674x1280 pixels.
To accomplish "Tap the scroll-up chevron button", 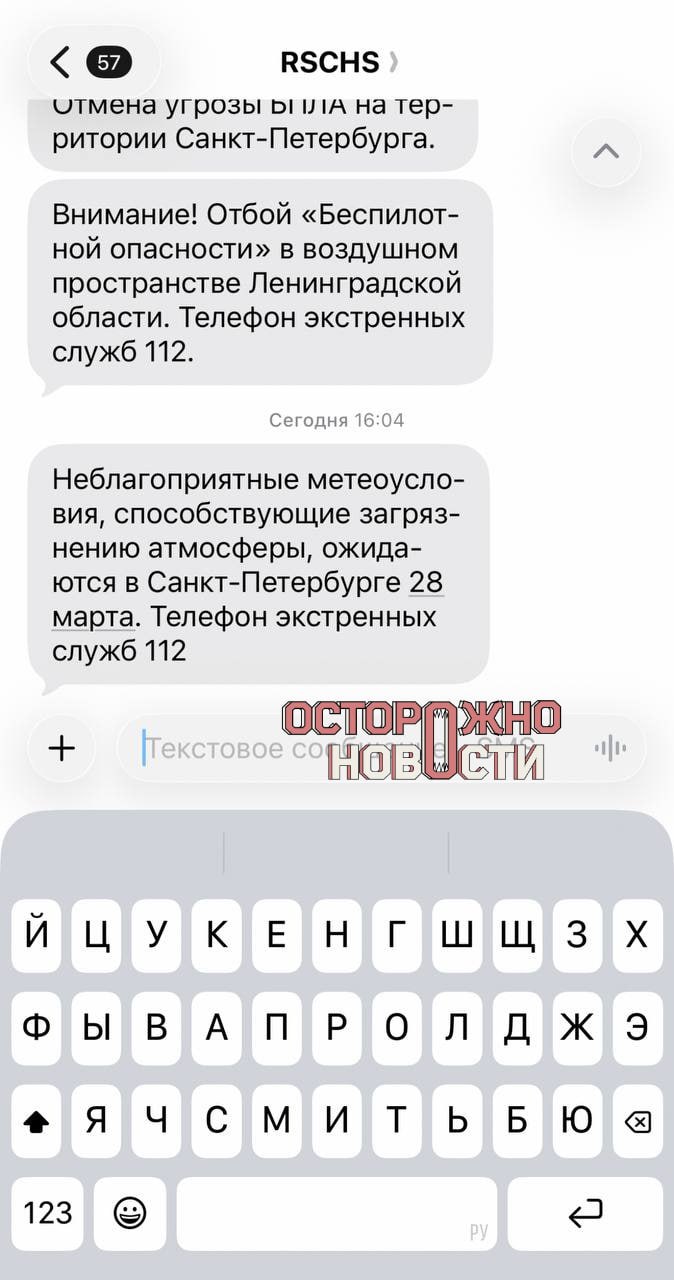I will (x=606, y=152).
